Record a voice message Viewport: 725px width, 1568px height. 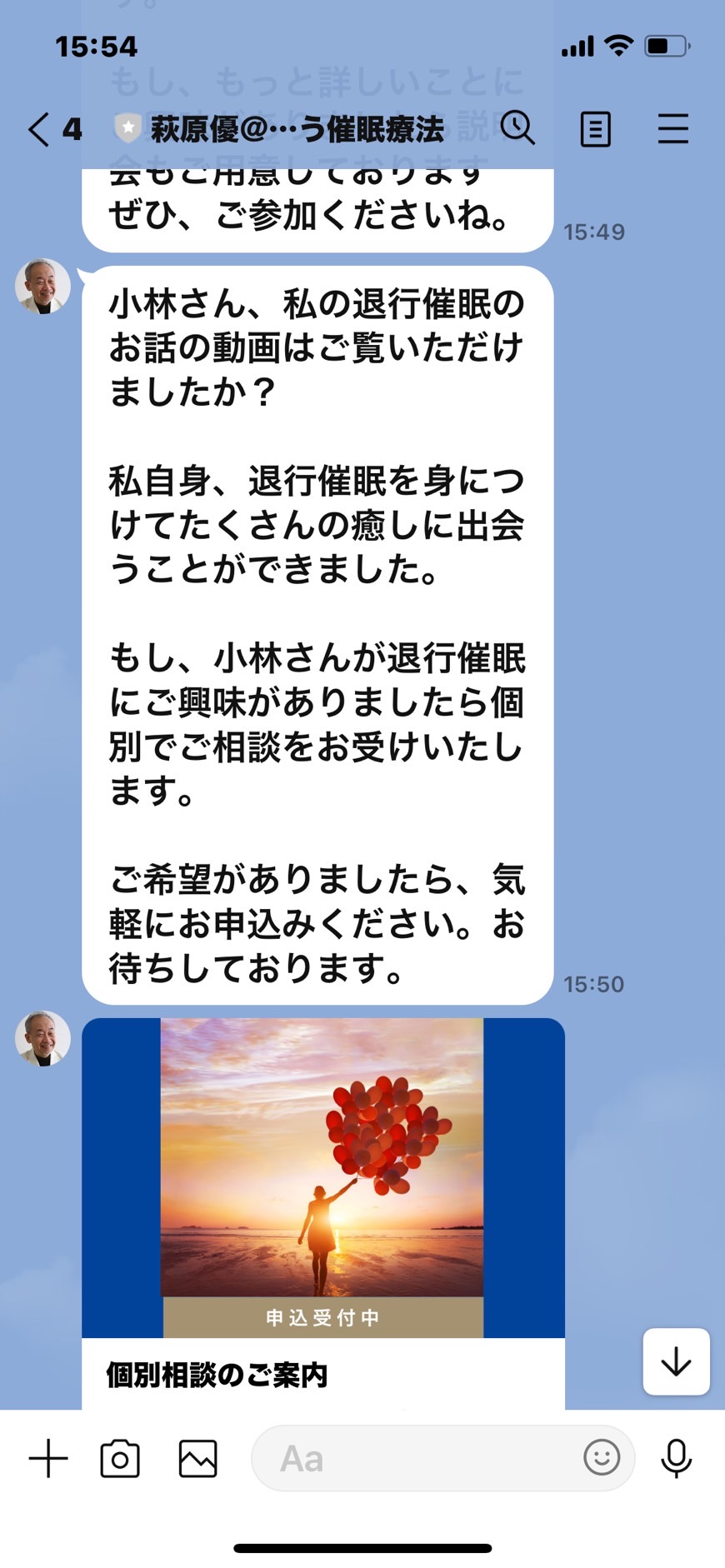point(676,1458)
